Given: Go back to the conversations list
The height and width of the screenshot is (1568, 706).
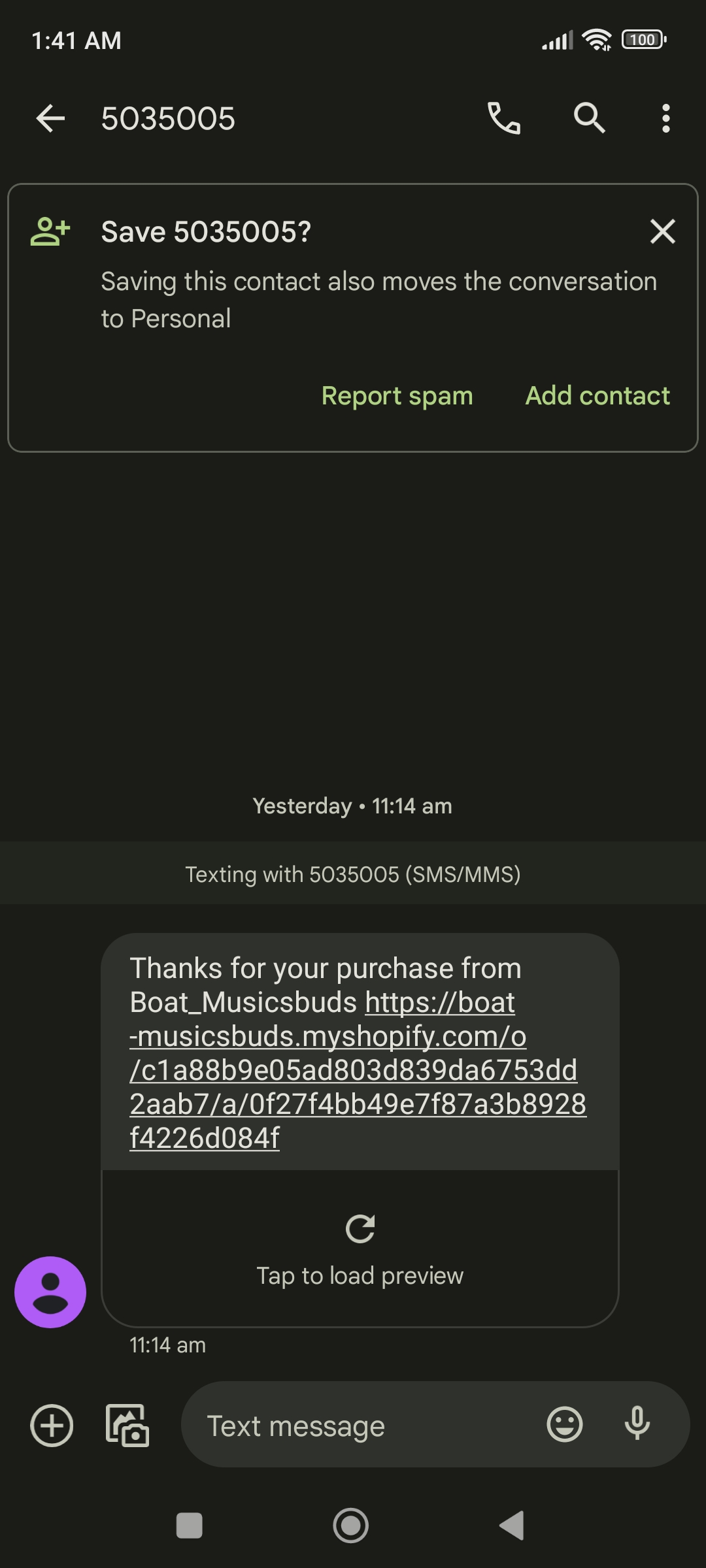Looking at the screenshot, I should [50, 118].
